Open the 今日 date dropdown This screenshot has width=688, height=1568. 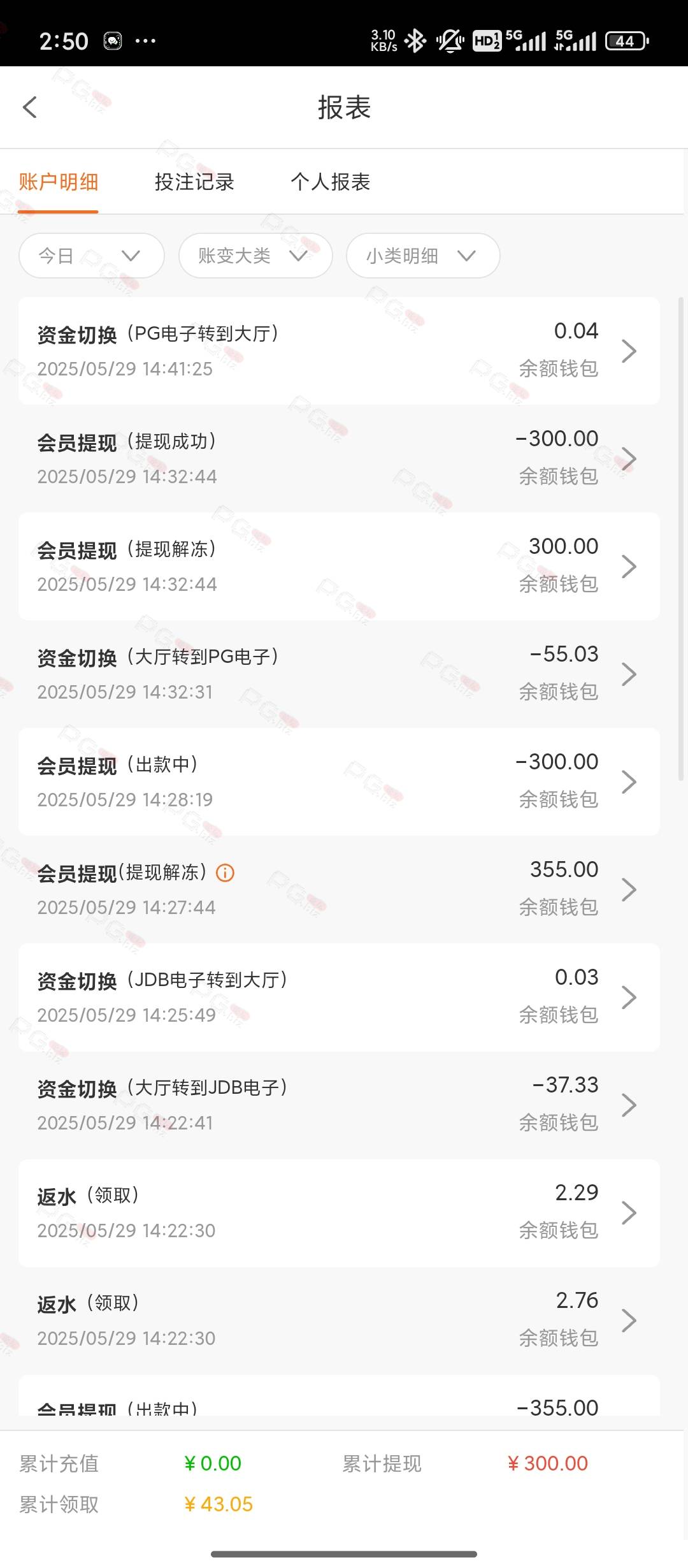click(x=92, y=256)
